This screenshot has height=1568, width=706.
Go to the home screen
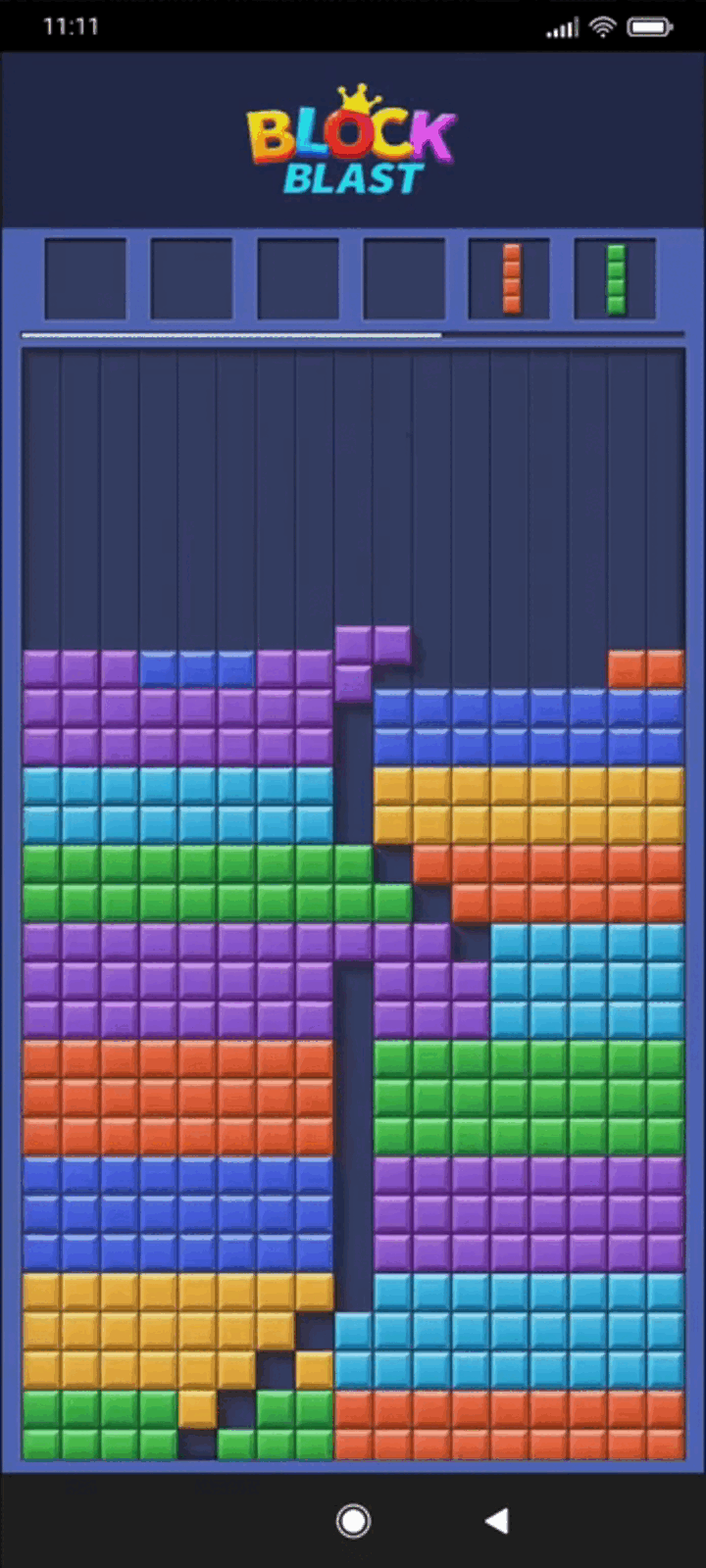(x=353, y=1520)
